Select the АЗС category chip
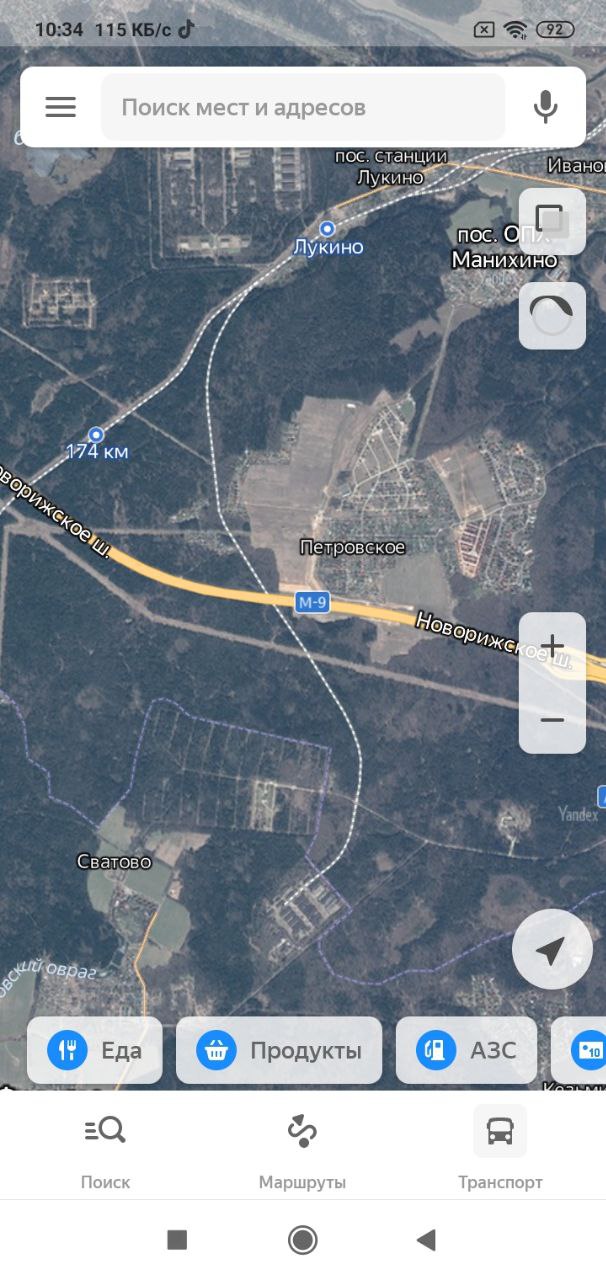 click(466, 1050)
